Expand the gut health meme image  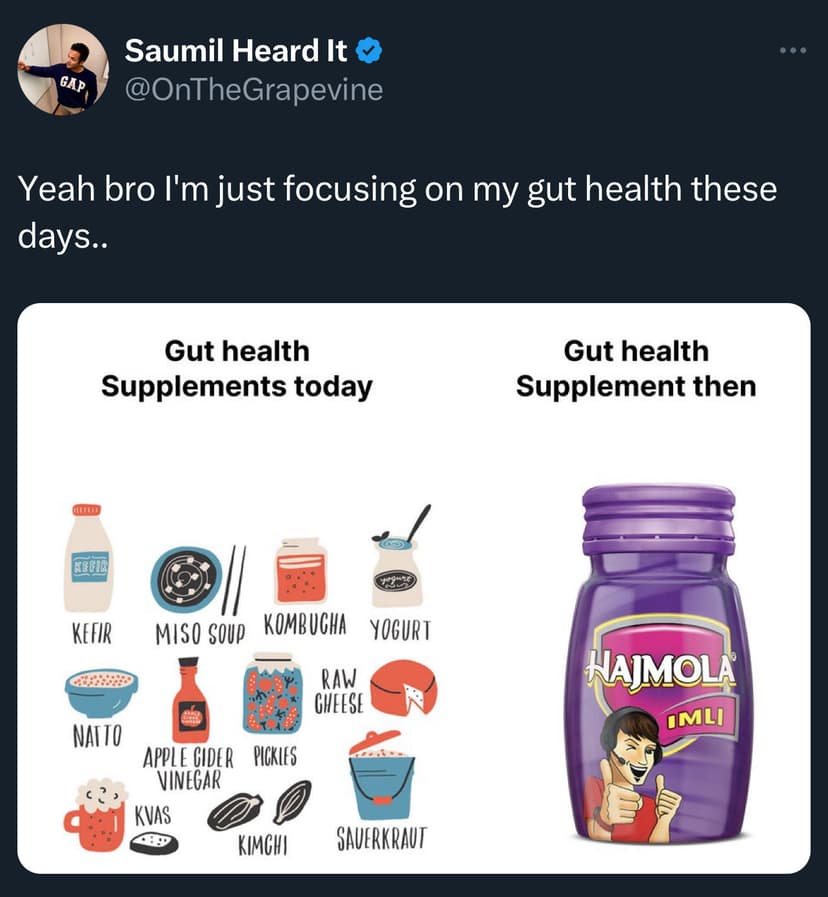pos(414,588)
